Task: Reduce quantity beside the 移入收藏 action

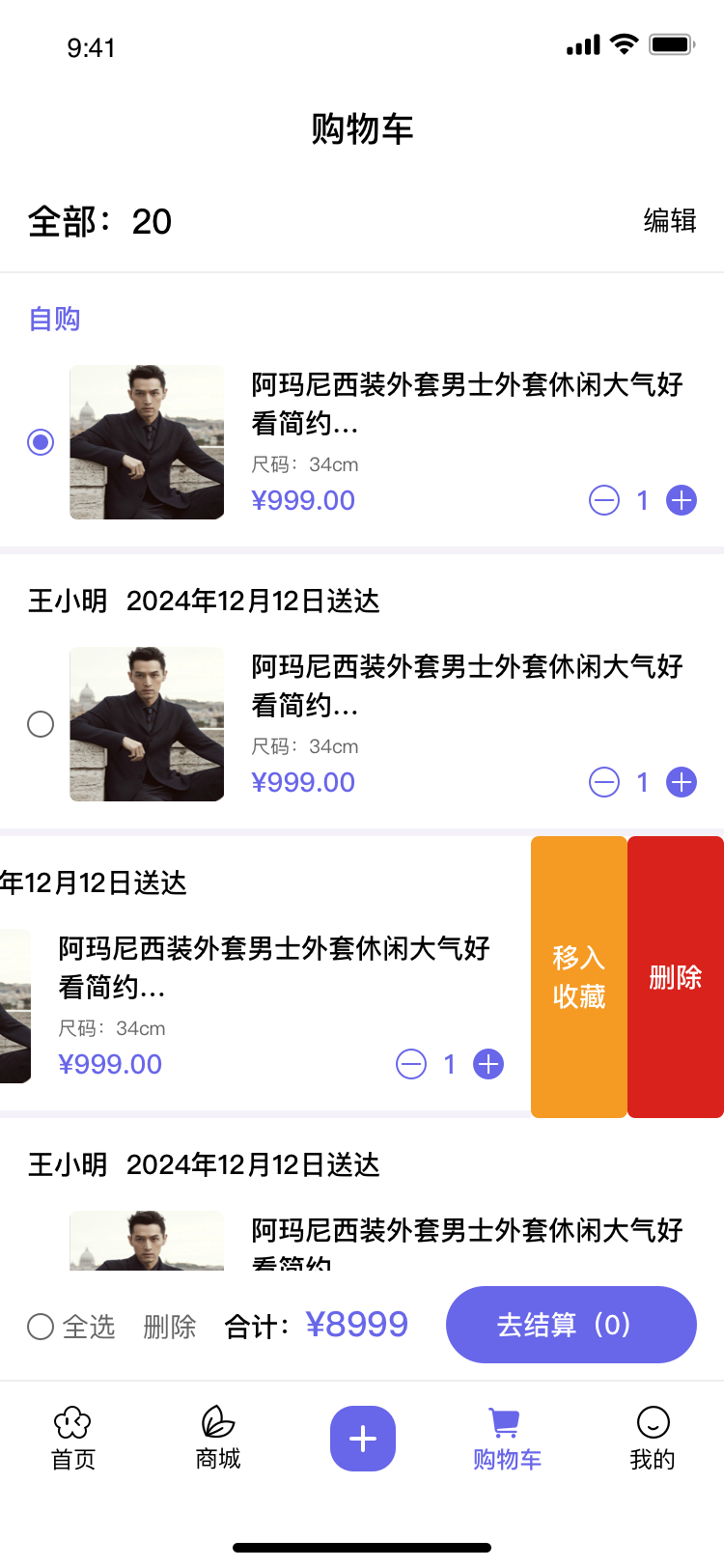Action: (411, 1064)
